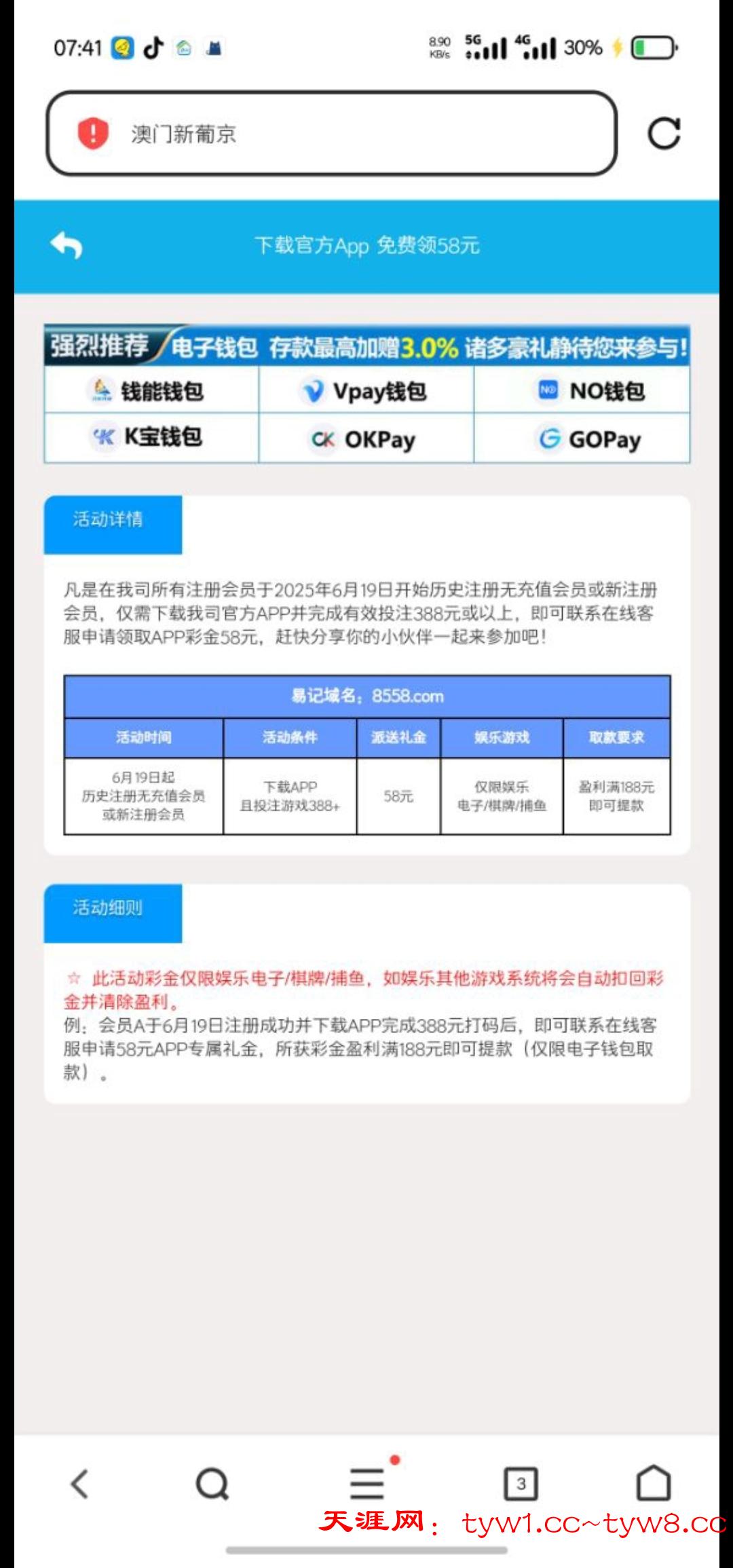Tap the white return arrow in the blue header
Viewport: 733px width, 1568px height.
coord(67,245)
